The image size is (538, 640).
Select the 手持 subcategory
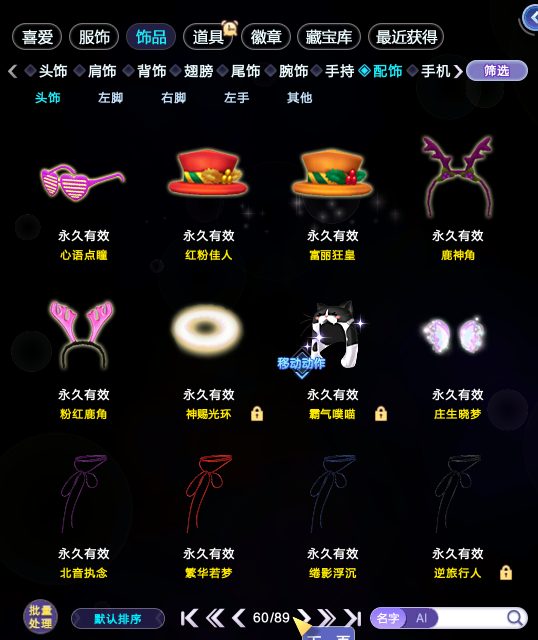click(339, 71)
